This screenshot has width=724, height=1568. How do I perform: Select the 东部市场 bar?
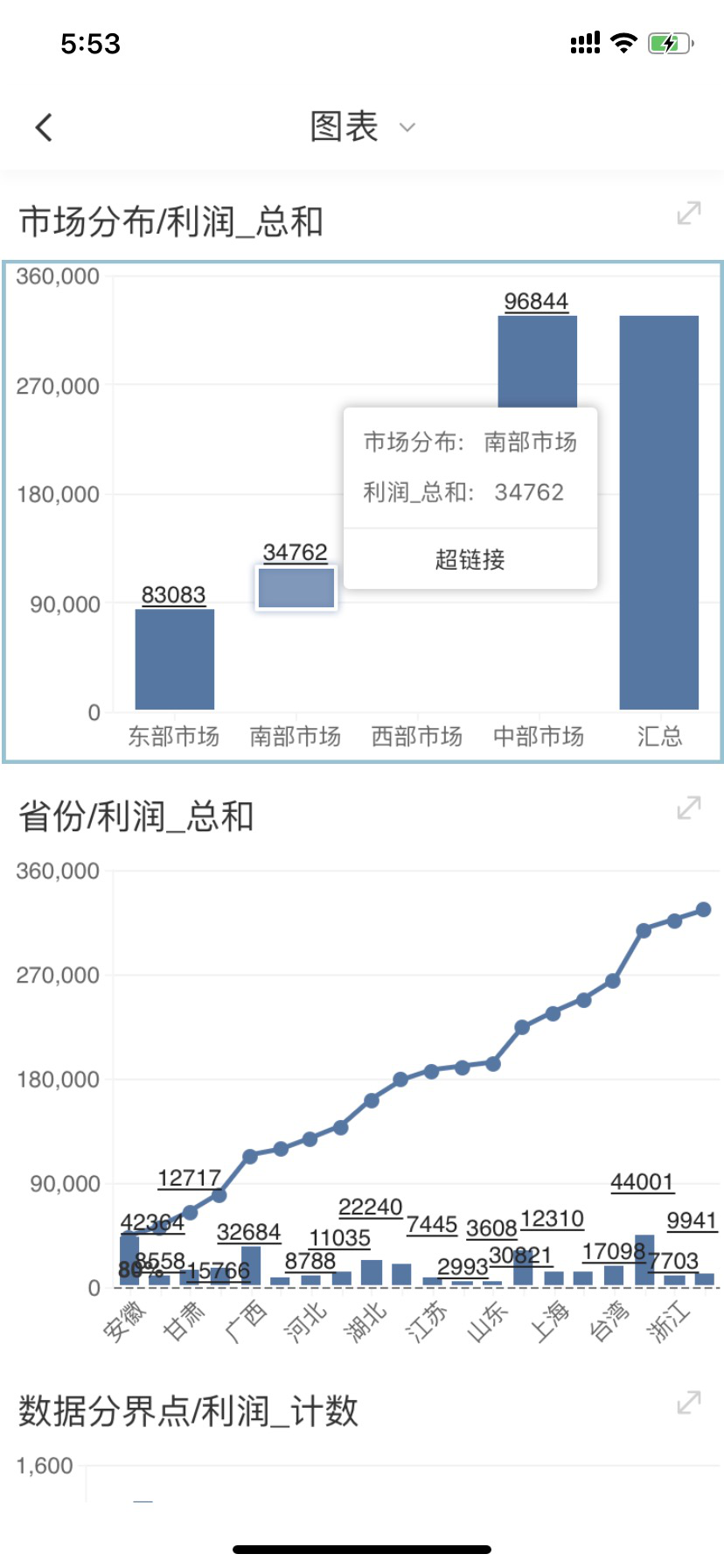click(x=175, y=659)
